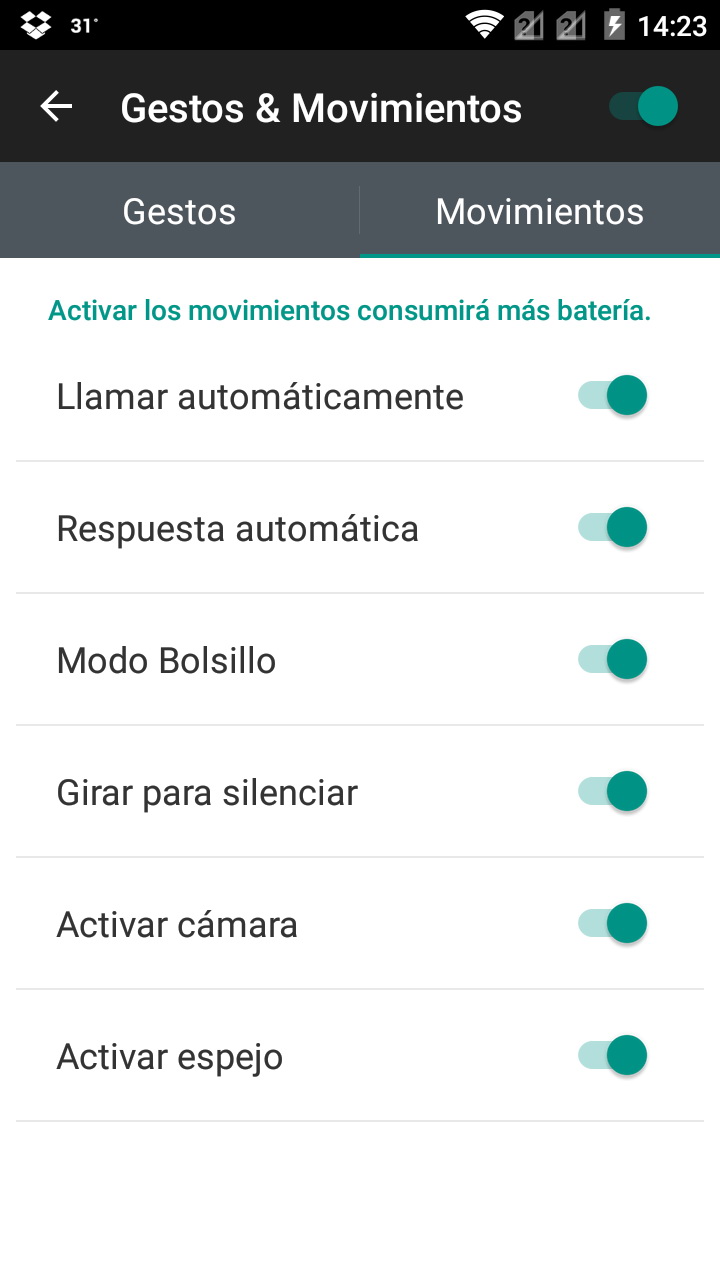This screenshot has height=1280, width=720.
Task: Disable Llamar automáticamente
Action: tap(613, 396)
